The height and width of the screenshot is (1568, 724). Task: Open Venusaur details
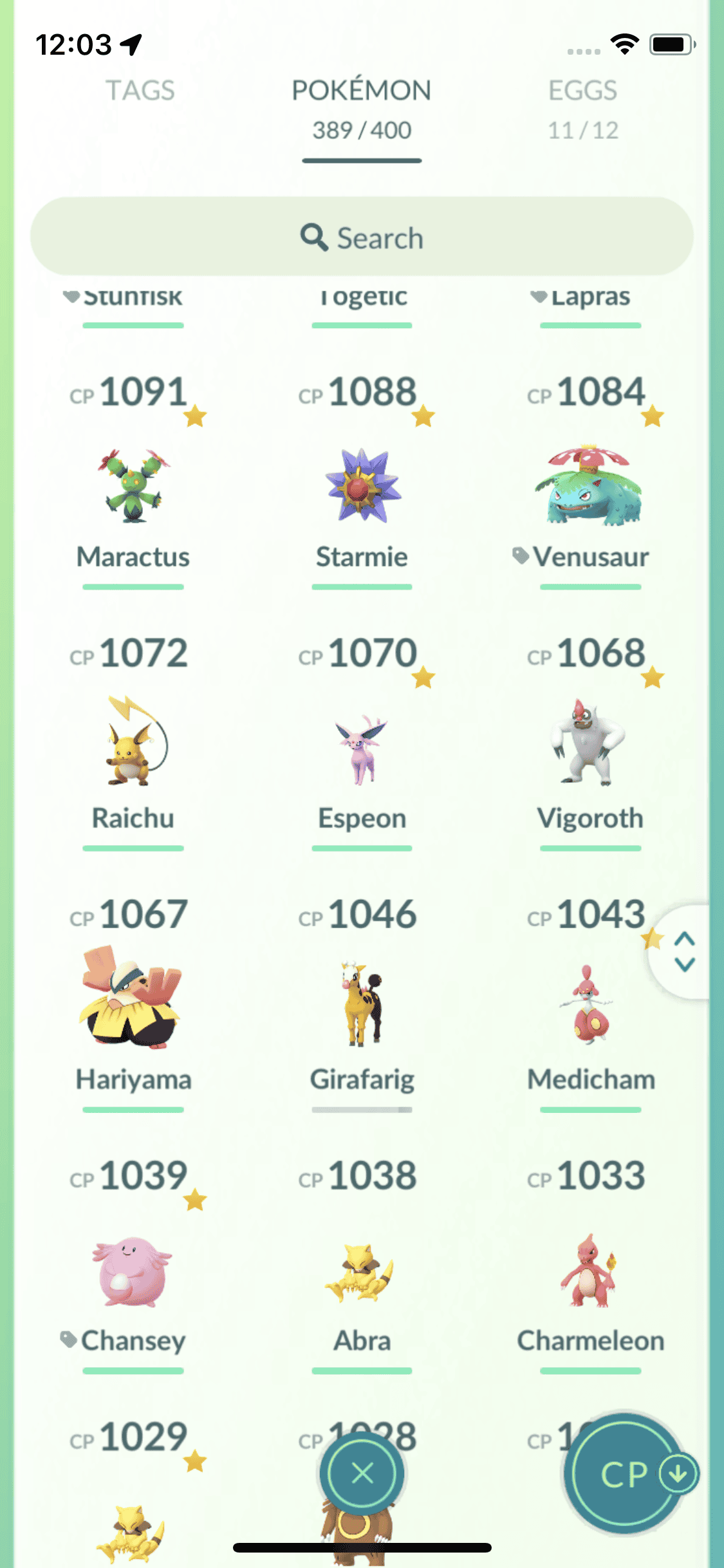[589, 486]
